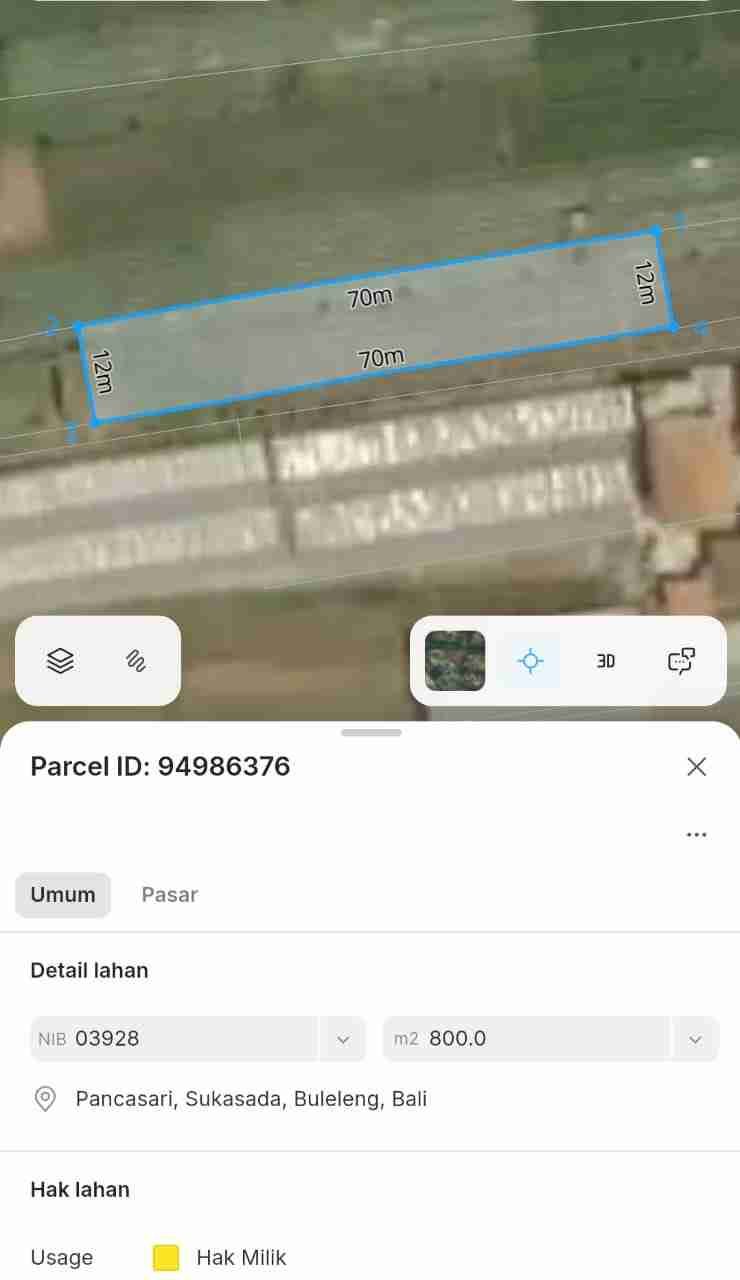Close the parcel details panel
Screen dimensions: 740x1280
697,767
